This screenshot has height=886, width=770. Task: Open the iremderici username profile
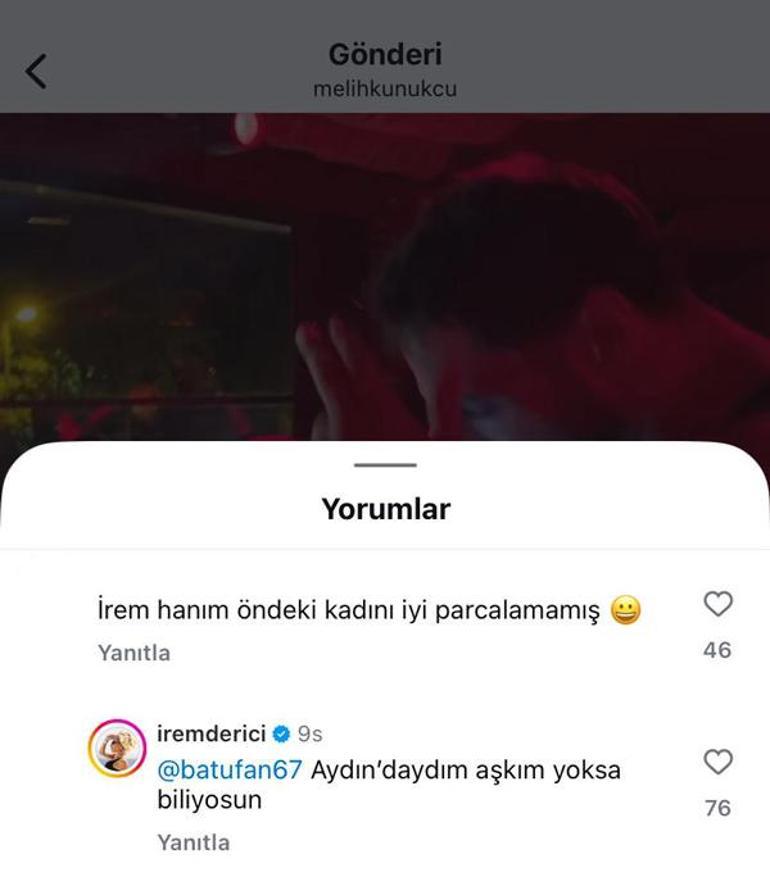(x=211, y=734)
